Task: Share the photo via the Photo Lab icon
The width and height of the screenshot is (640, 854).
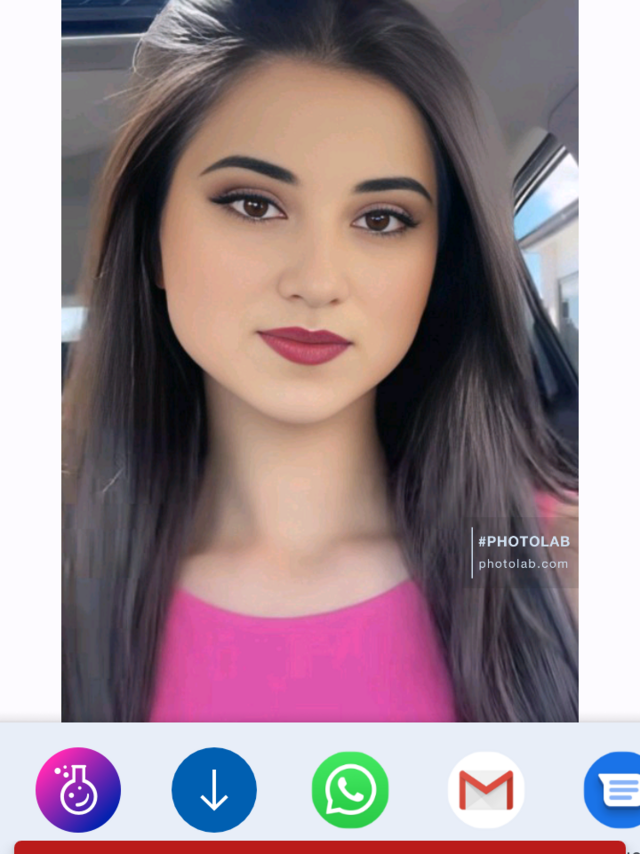Action: click(x=78, y=790)
